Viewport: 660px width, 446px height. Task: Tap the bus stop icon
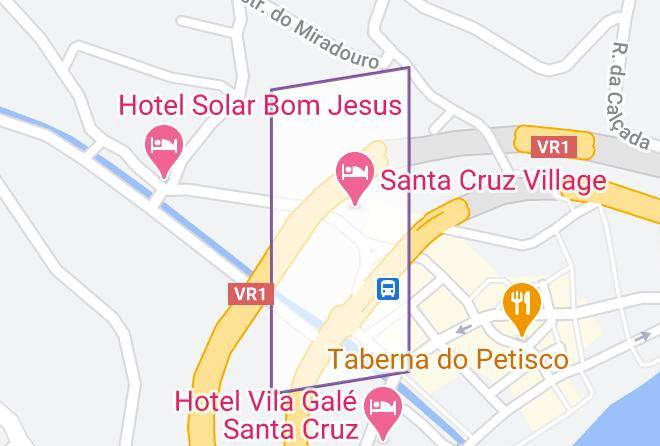(388, 289)
